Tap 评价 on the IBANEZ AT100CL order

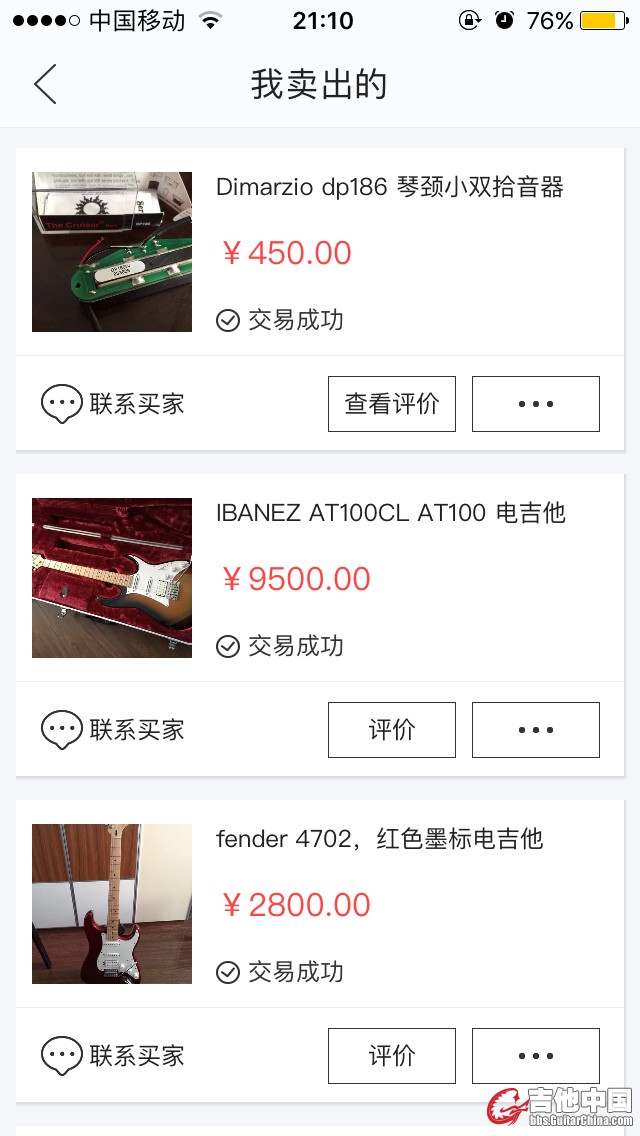(x=392, y=730)
